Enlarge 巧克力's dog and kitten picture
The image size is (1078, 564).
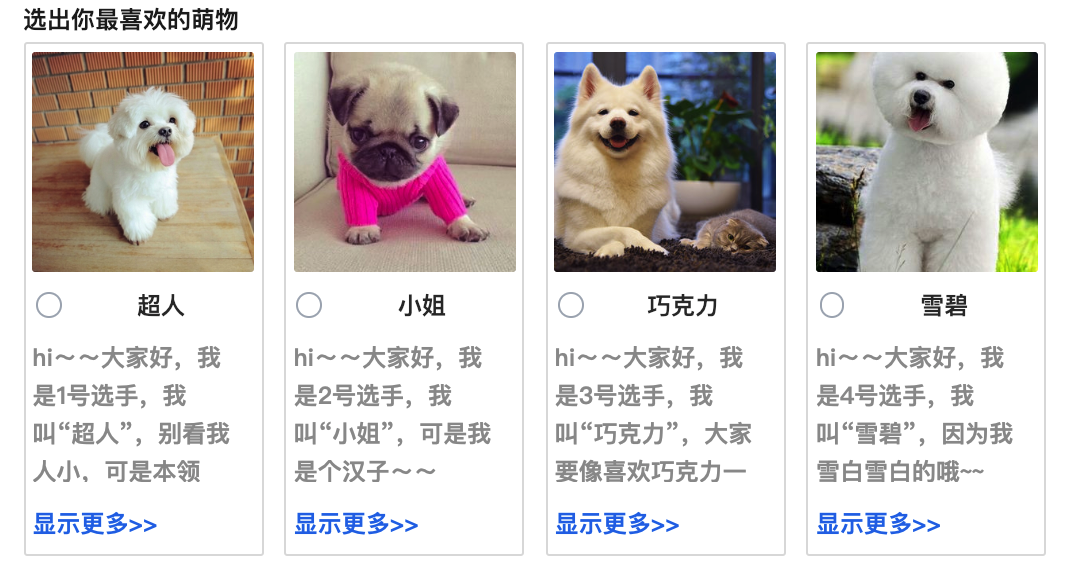click(665, 162)
